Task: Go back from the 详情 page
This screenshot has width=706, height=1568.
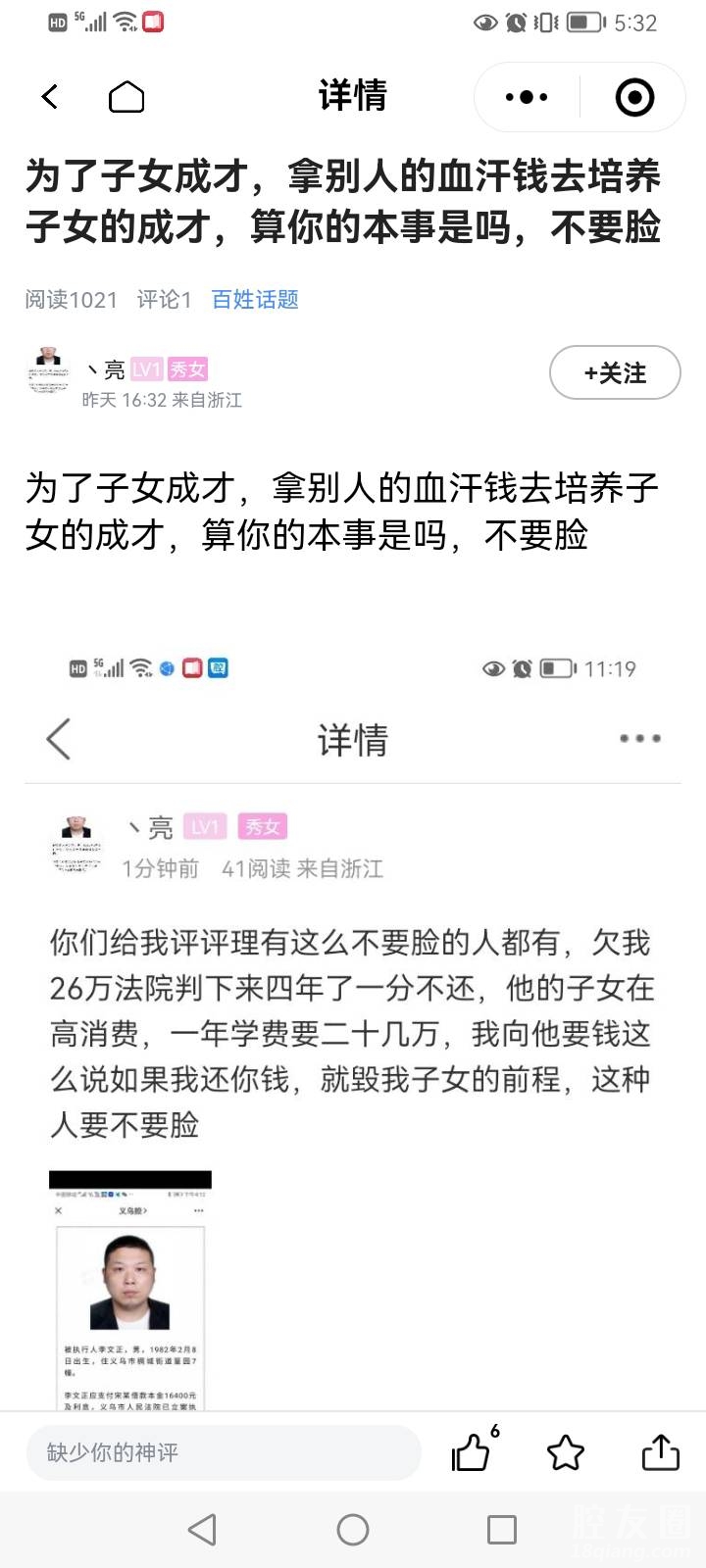Action: click(51, 96)
